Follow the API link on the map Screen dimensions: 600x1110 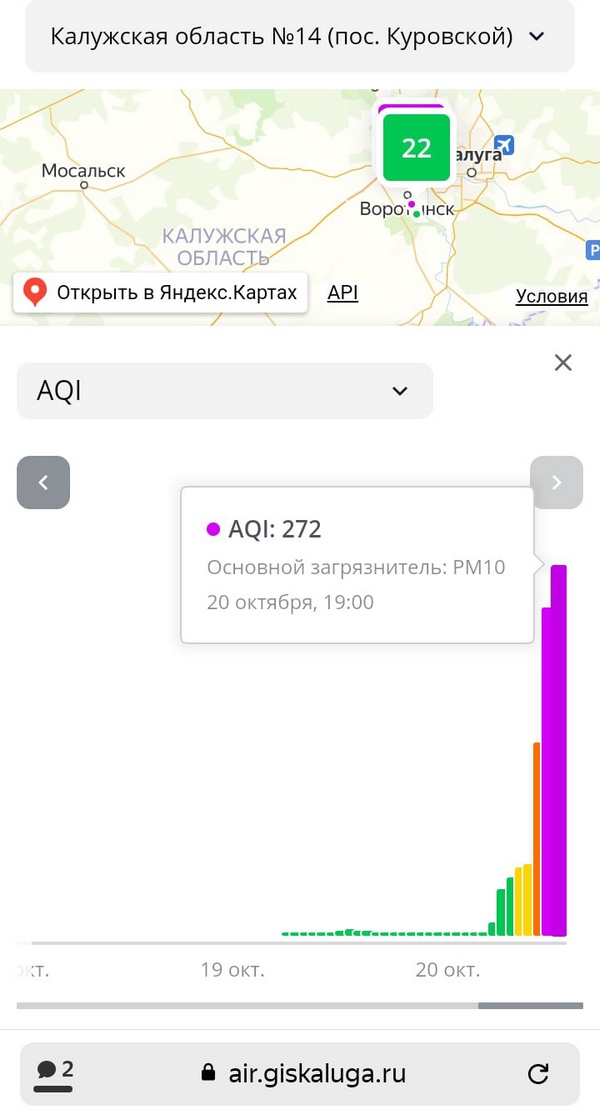tap(342, 292)
